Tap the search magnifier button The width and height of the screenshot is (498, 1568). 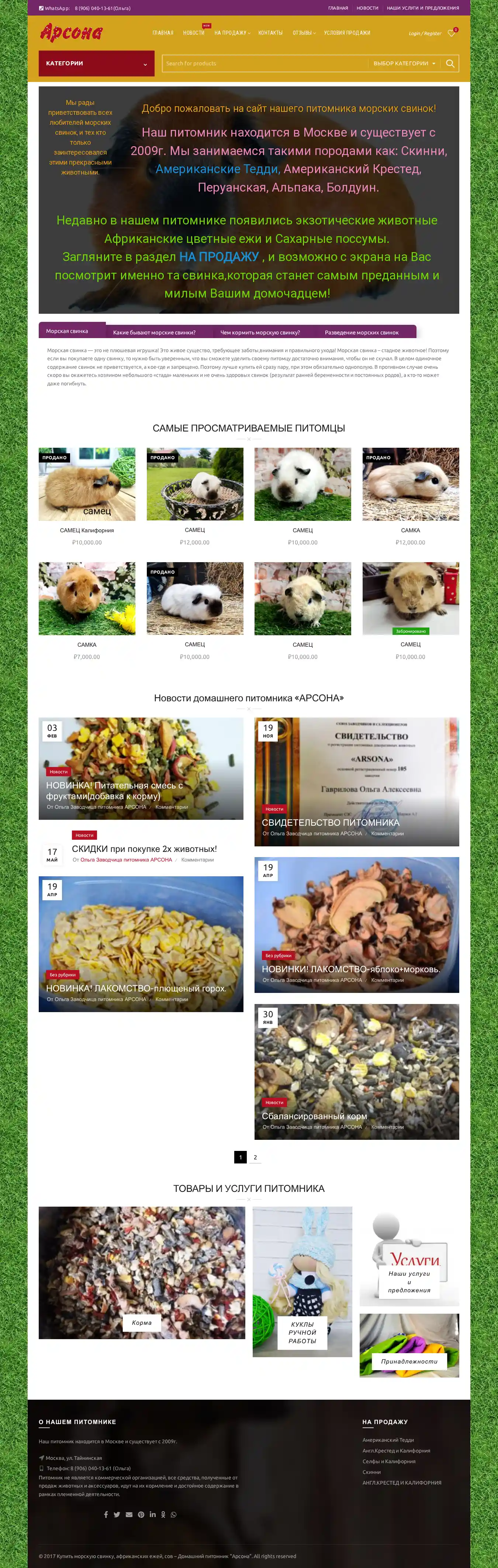[x=450, y=63]
